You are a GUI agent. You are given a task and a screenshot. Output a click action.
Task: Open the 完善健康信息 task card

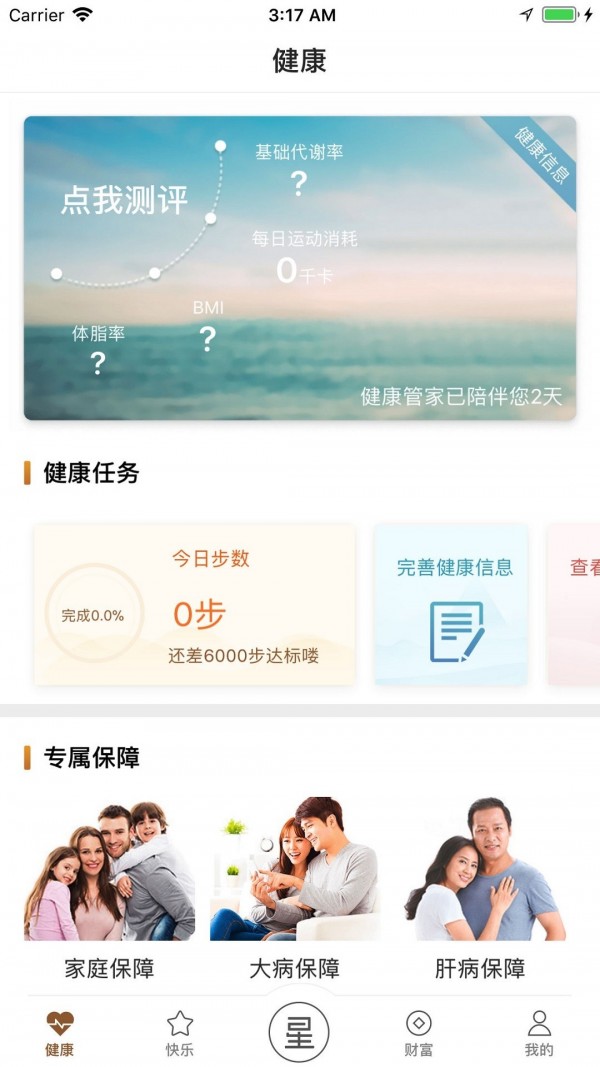(454, 605)
